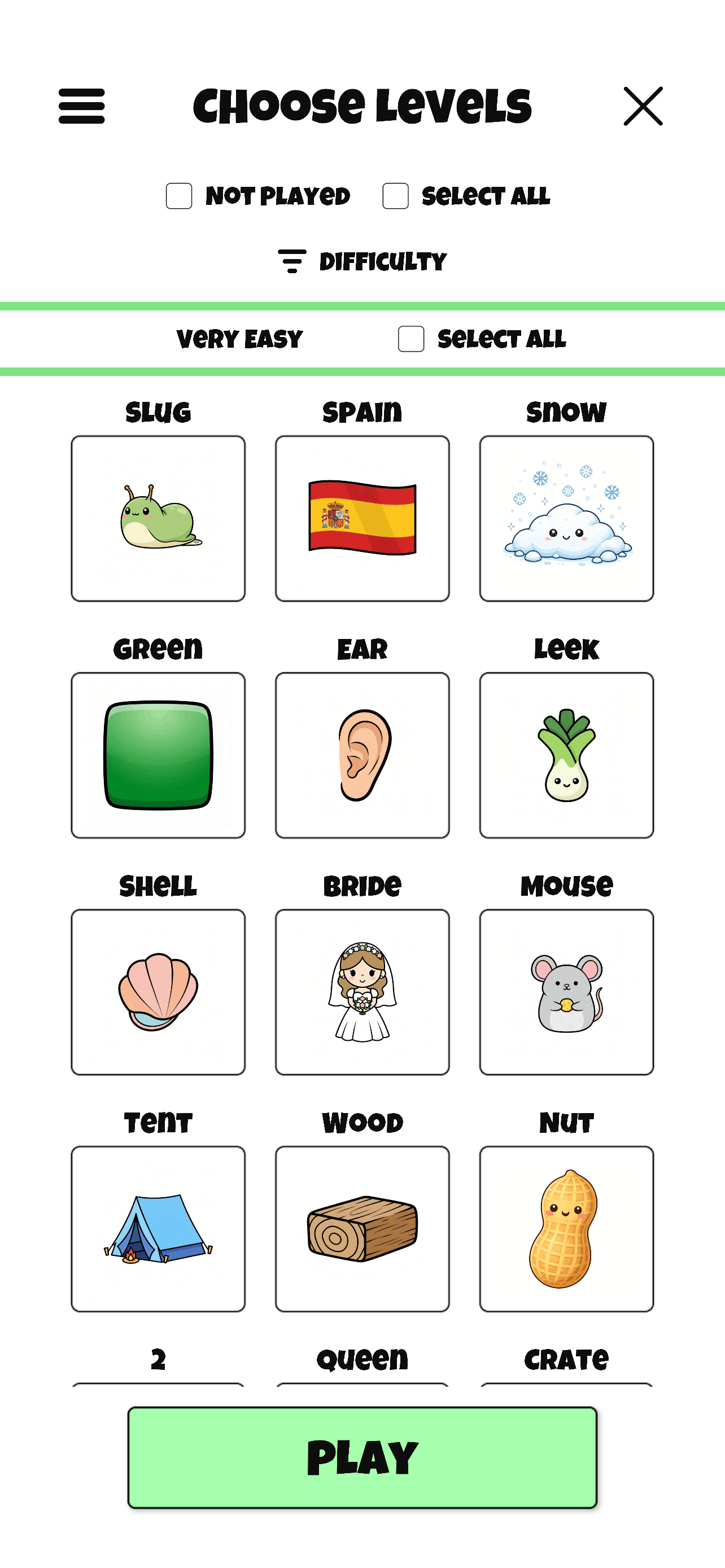The width and height of the screenshot is (725, 1568).
Task: Pick the Wood level tile
Action: [362, 1228]
